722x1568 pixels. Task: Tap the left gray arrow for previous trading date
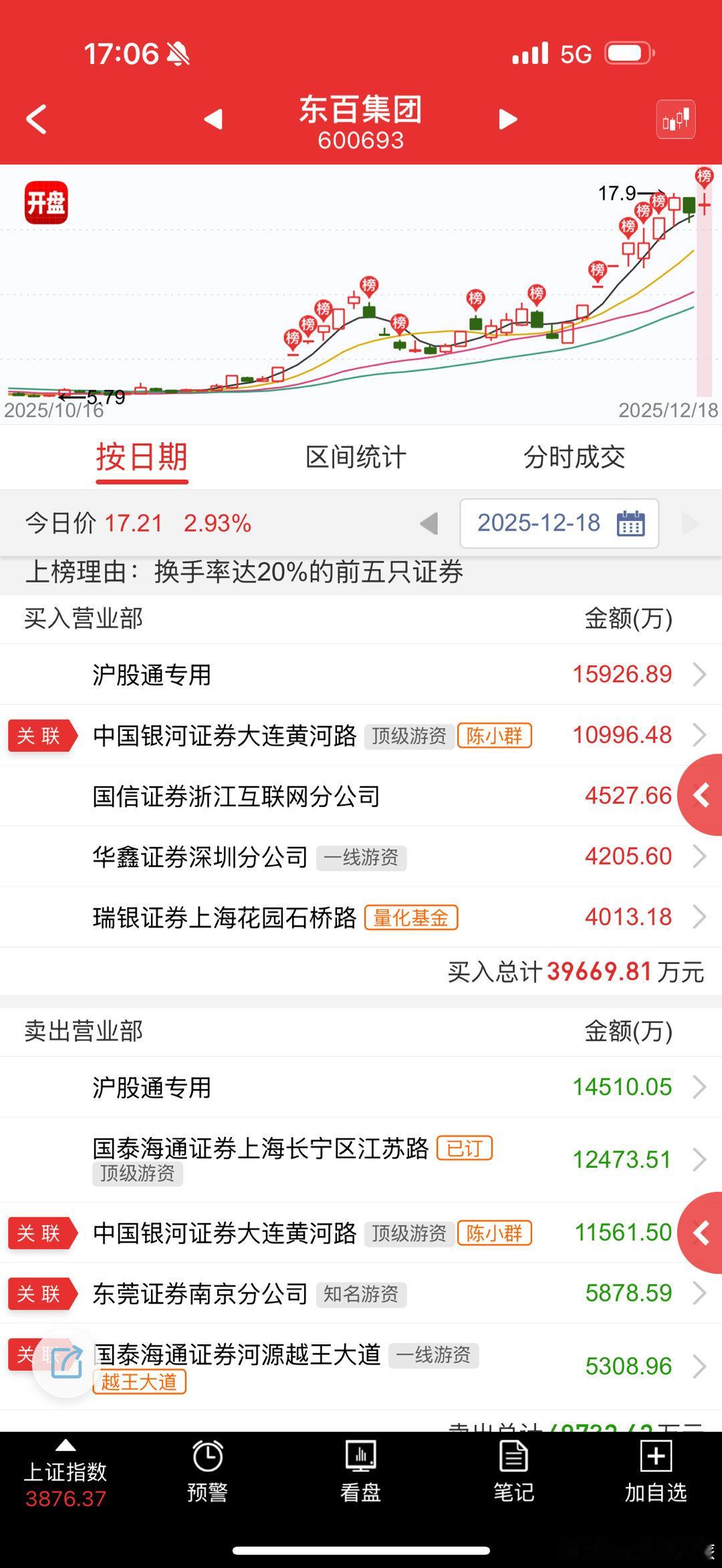[x=429, y=524]
